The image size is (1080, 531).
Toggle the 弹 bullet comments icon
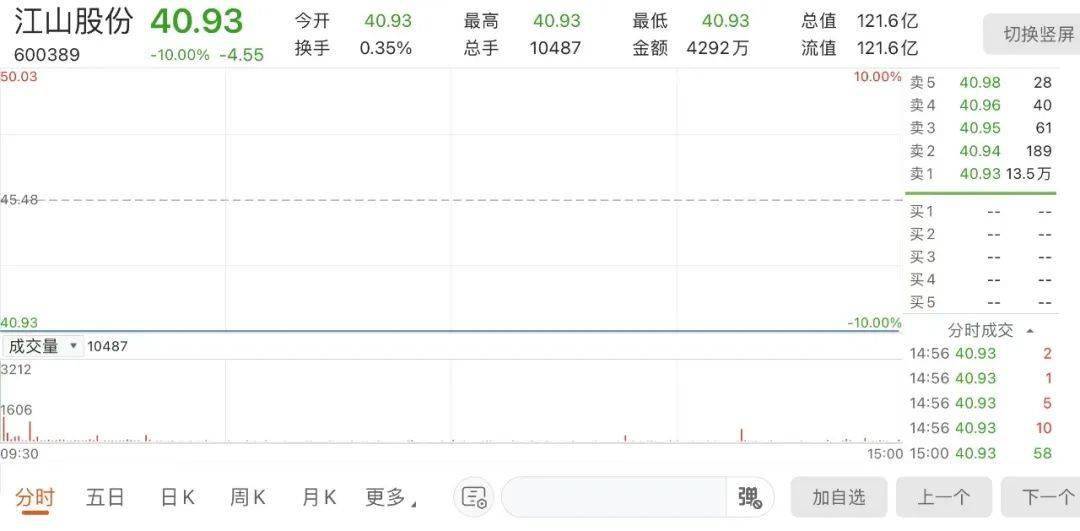[750, 497]
